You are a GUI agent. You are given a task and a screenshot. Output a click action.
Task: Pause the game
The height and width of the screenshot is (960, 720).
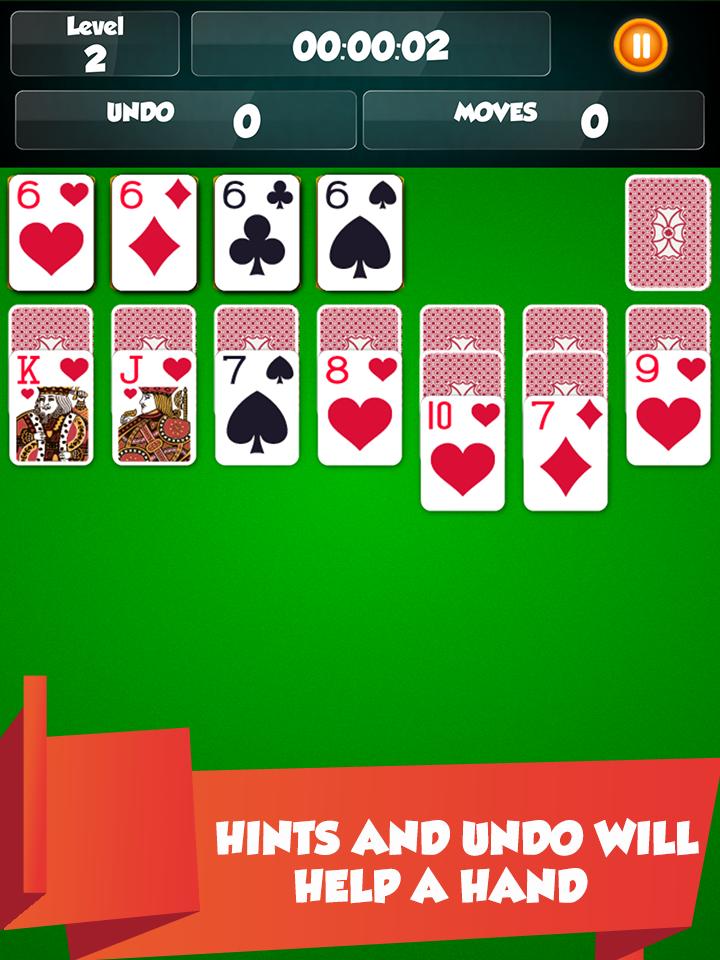[640, 45]
